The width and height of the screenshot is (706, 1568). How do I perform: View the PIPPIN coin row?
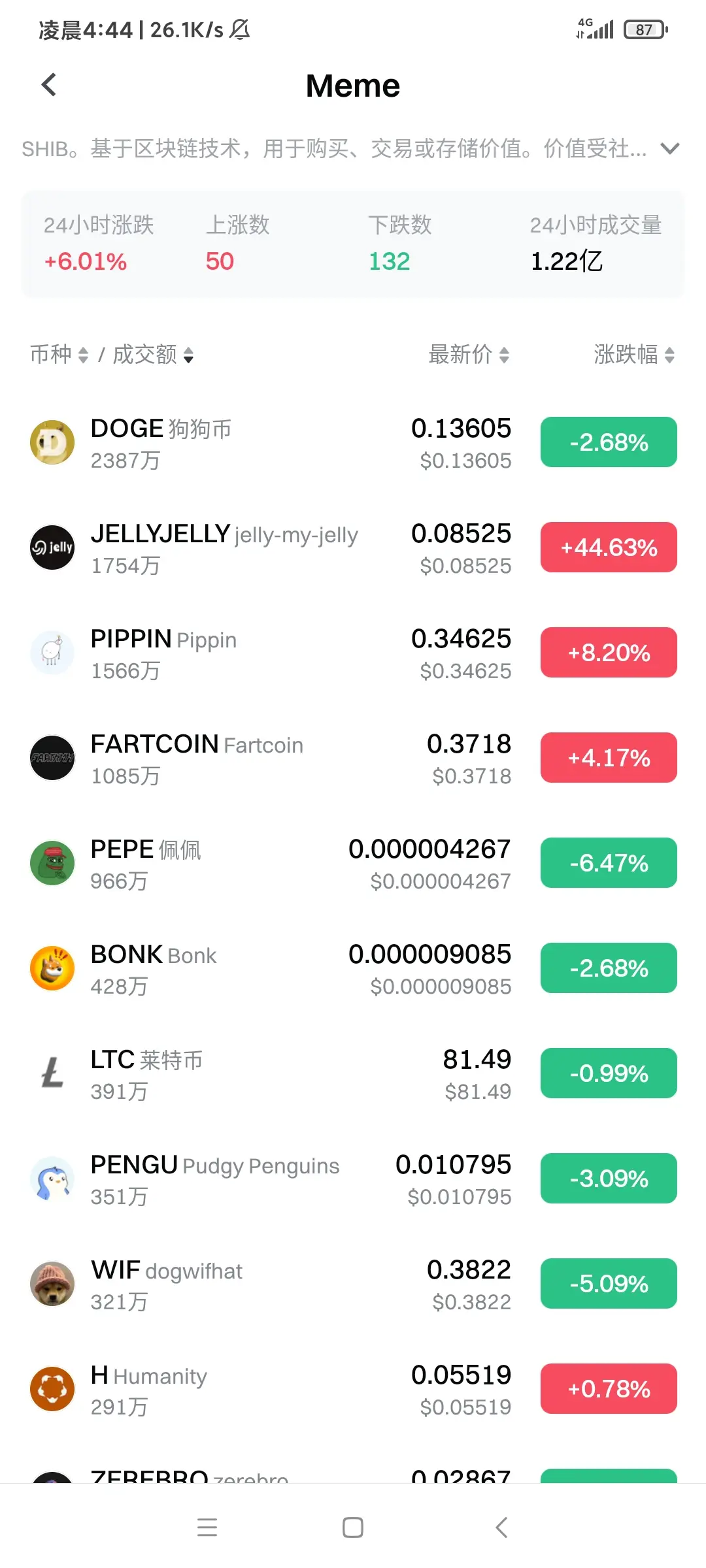(261, 653)
